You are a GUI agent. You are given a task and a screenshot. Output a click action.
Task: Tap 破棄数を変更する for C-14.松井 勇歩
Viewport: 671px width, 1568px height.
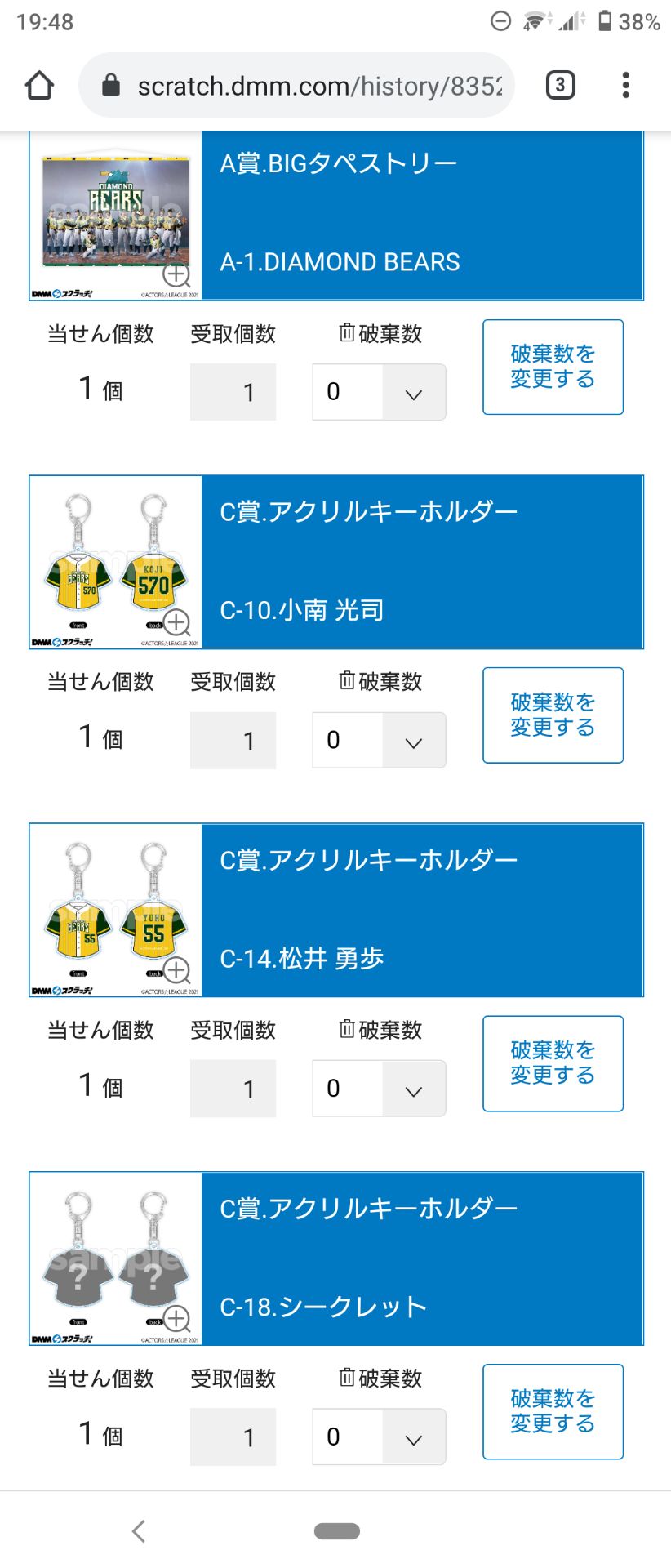[x=553, y=1063]
